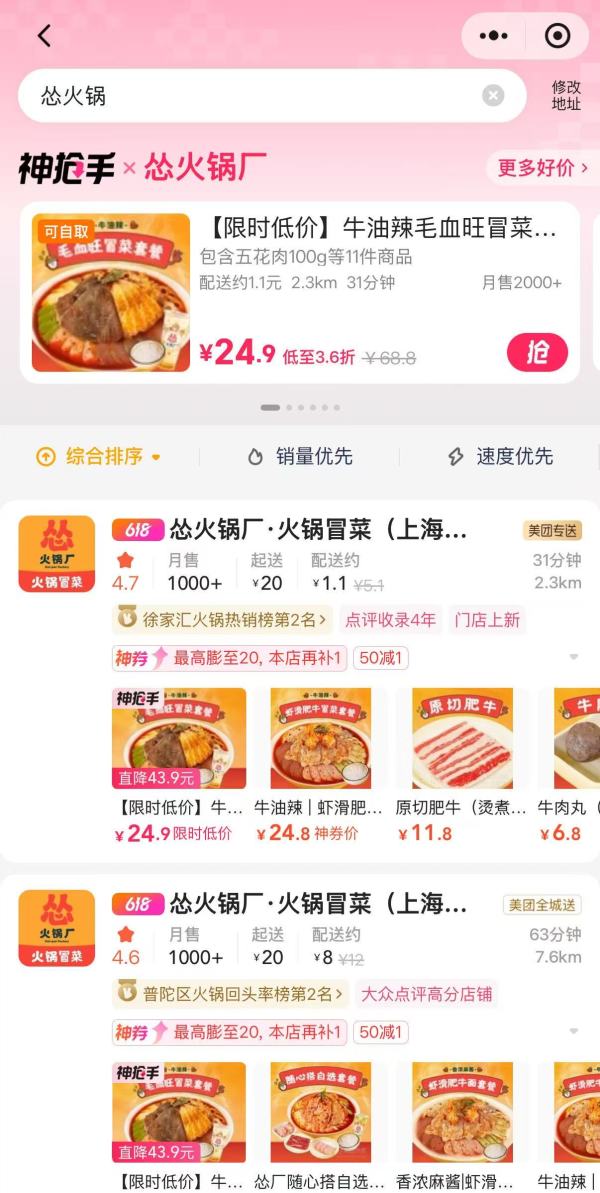Viewport: 600px width, 1193px height.
Task: Sort results by 速度优先
Action: (x=500, y=457)
